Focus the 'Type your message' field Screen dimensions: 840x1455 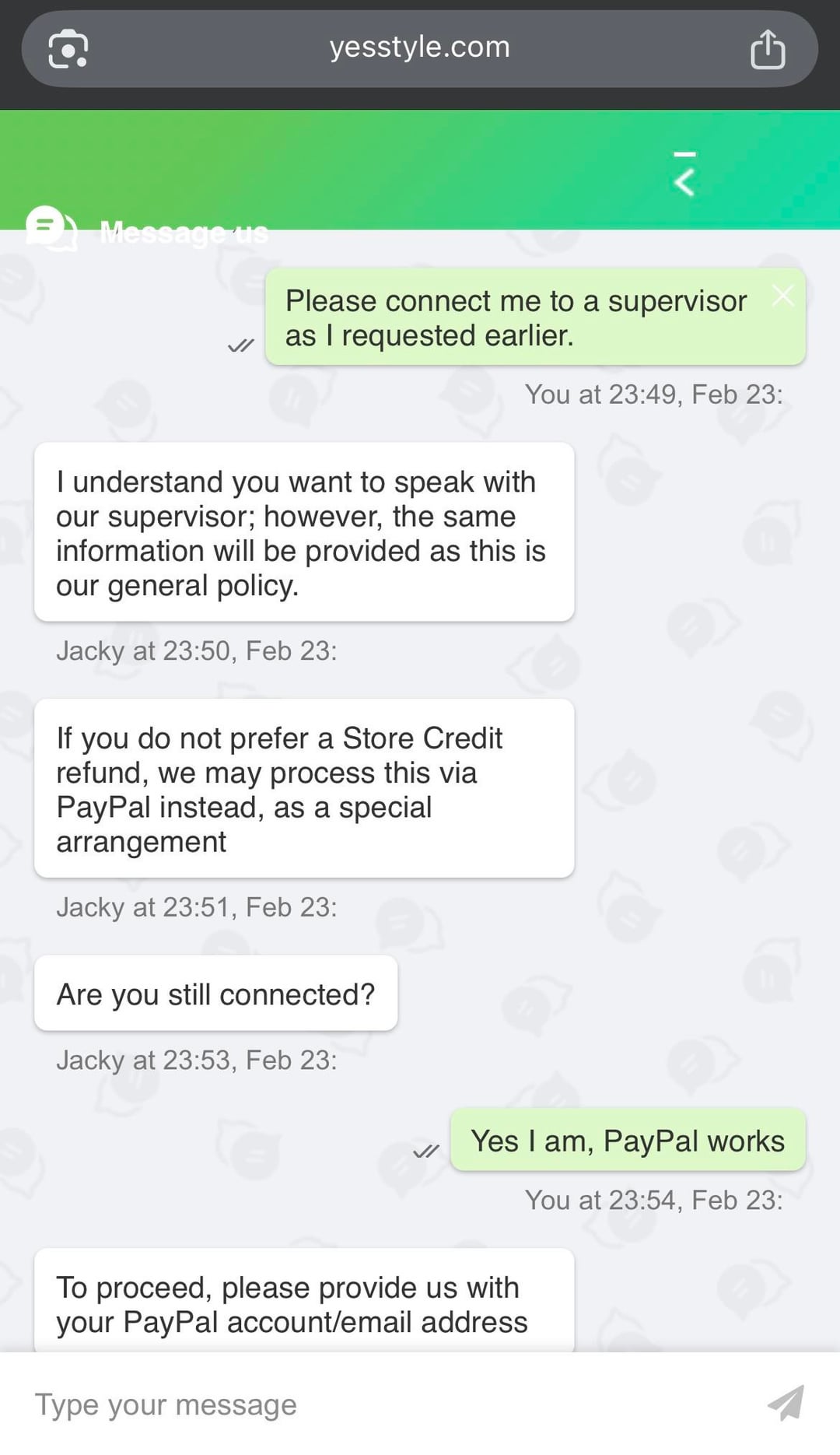coord(373,1404)
